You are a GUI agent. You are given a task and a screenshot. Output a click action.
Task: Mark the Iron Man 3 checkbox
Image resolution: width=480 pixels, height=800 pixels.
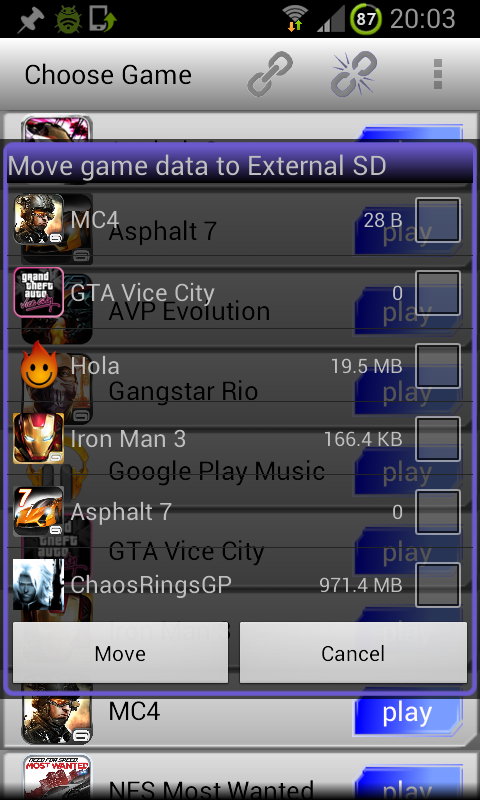click(438, 439)
